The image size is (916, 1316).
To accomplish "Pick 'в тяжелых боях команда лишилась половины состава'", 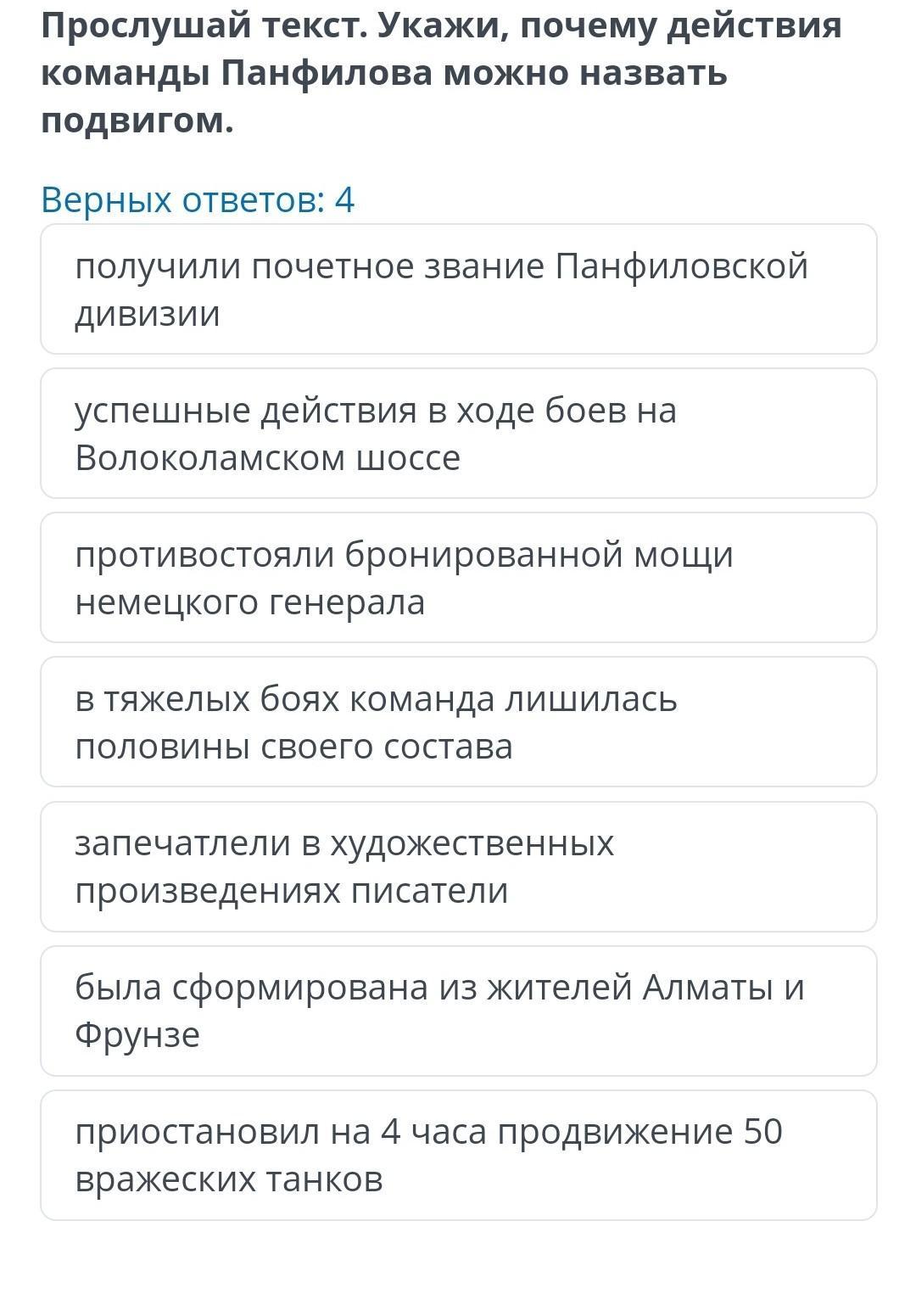I will (x=458, y=722).
